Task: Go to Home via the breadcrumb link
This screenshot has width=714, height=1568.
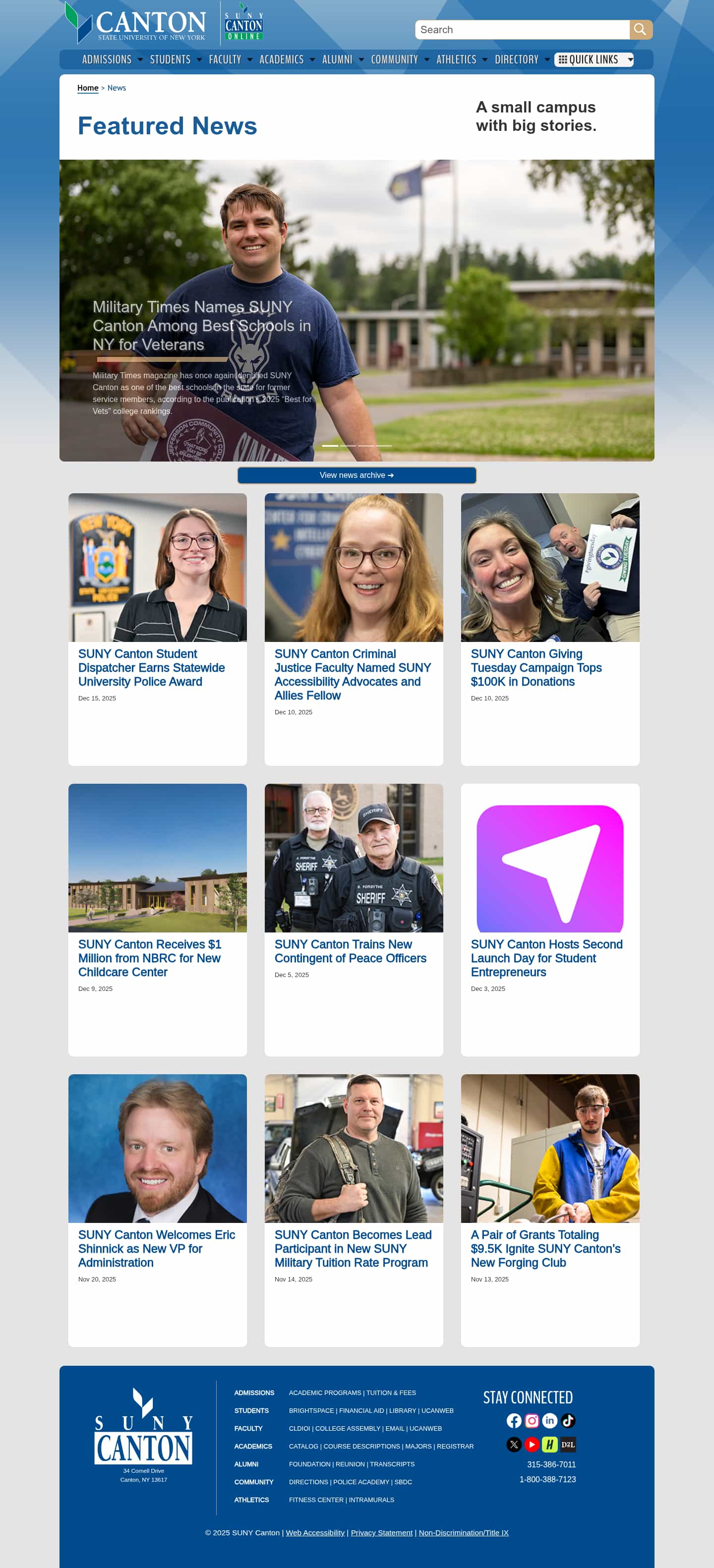Action: (88, 88)
